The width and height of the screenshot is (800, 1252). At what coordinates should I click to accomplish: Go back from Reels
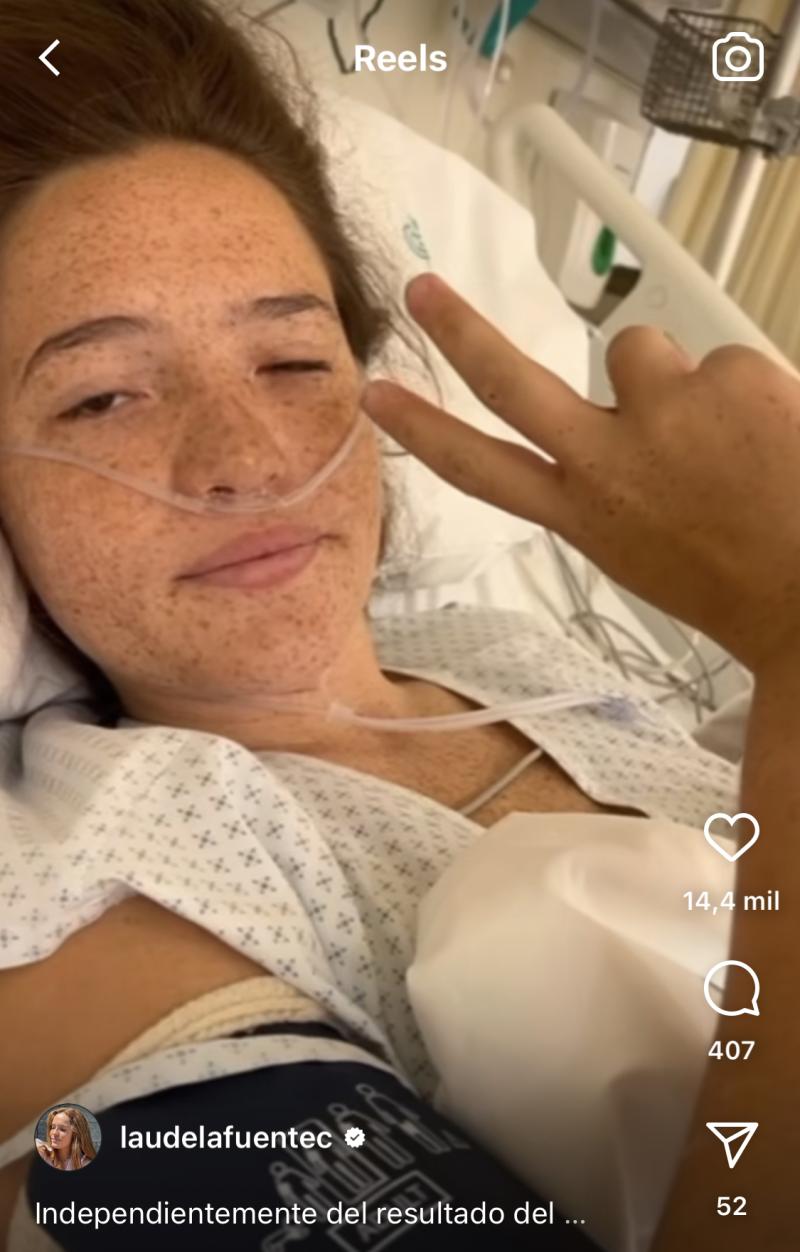[49, 58]
